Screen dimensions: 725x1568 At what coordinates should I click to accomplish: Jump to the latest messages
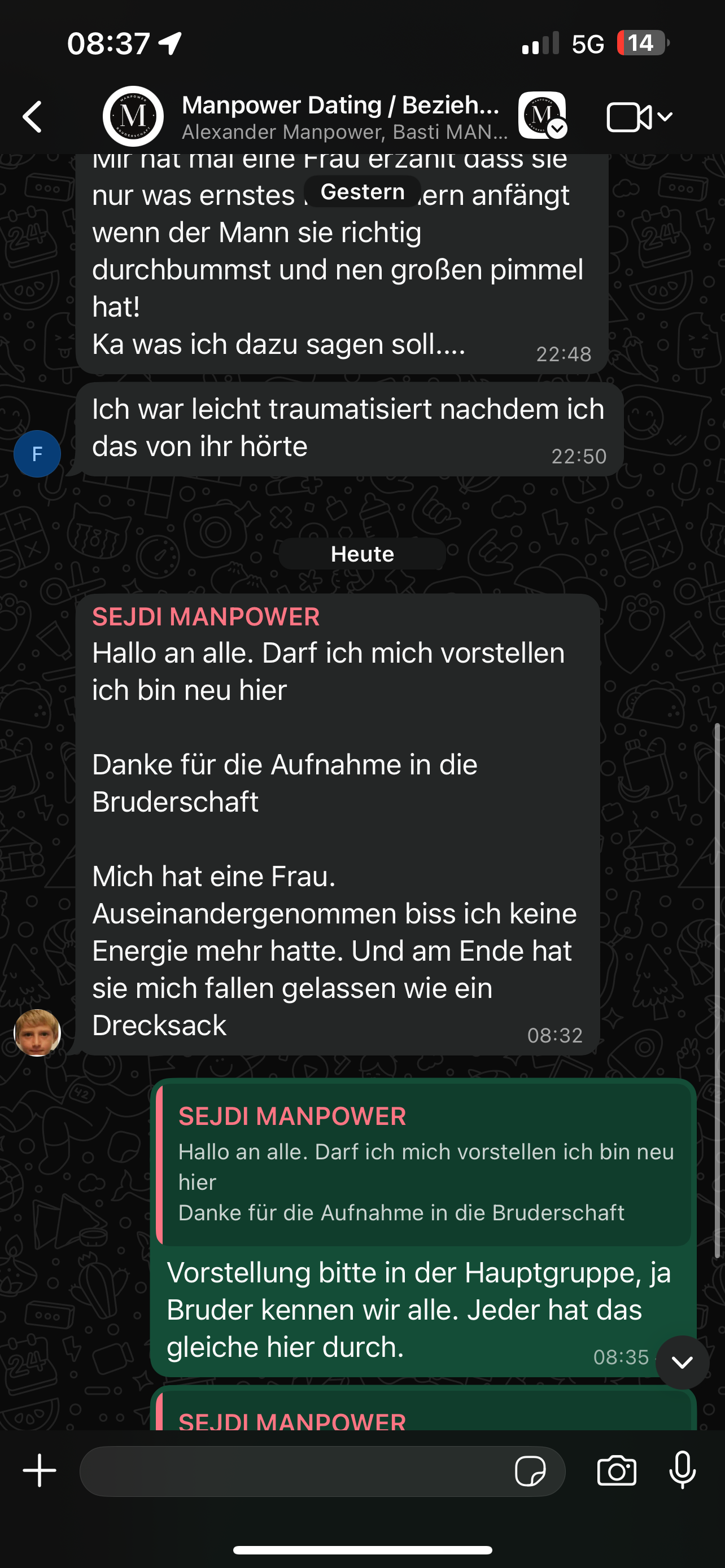(682, 1362)
